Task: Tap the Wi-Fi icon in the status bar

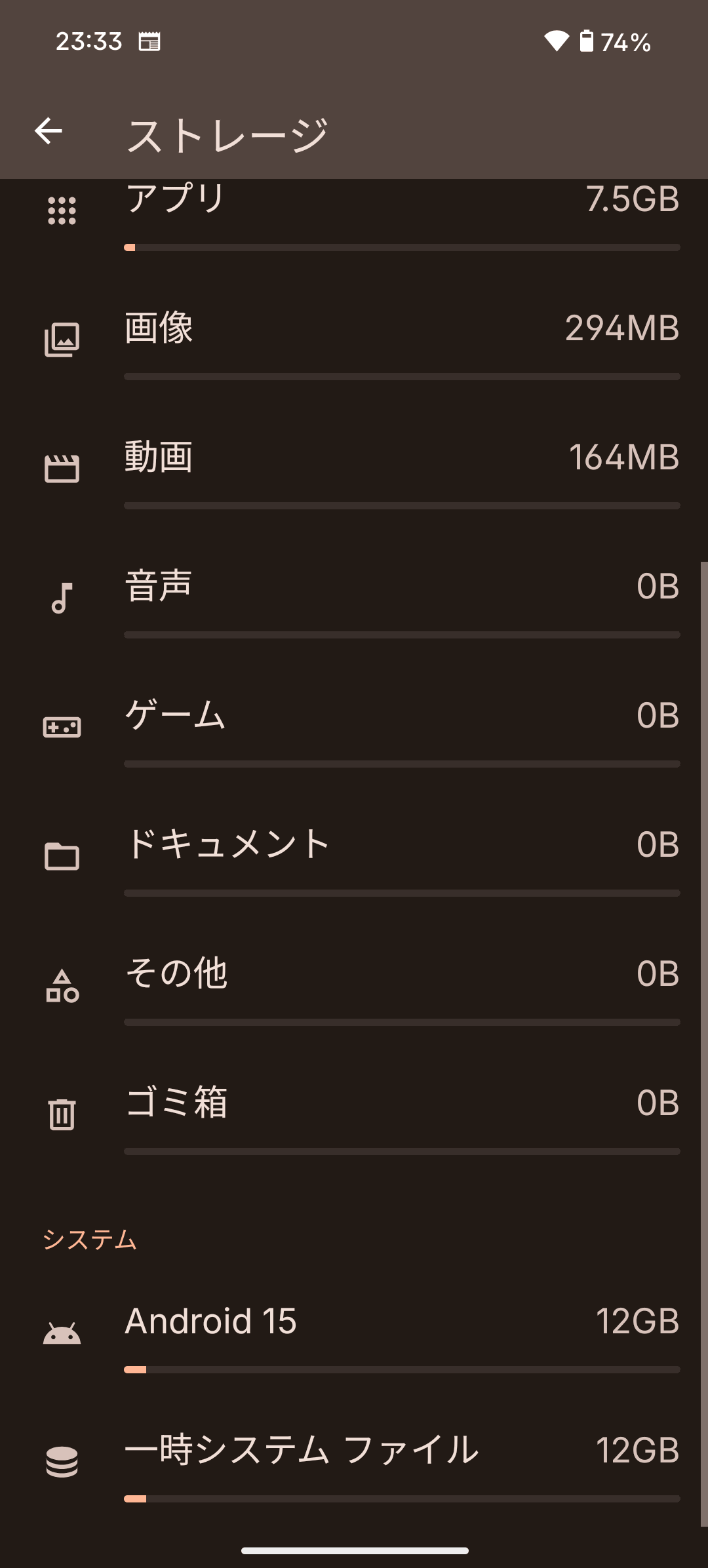Action: click(x=556, y=42)
